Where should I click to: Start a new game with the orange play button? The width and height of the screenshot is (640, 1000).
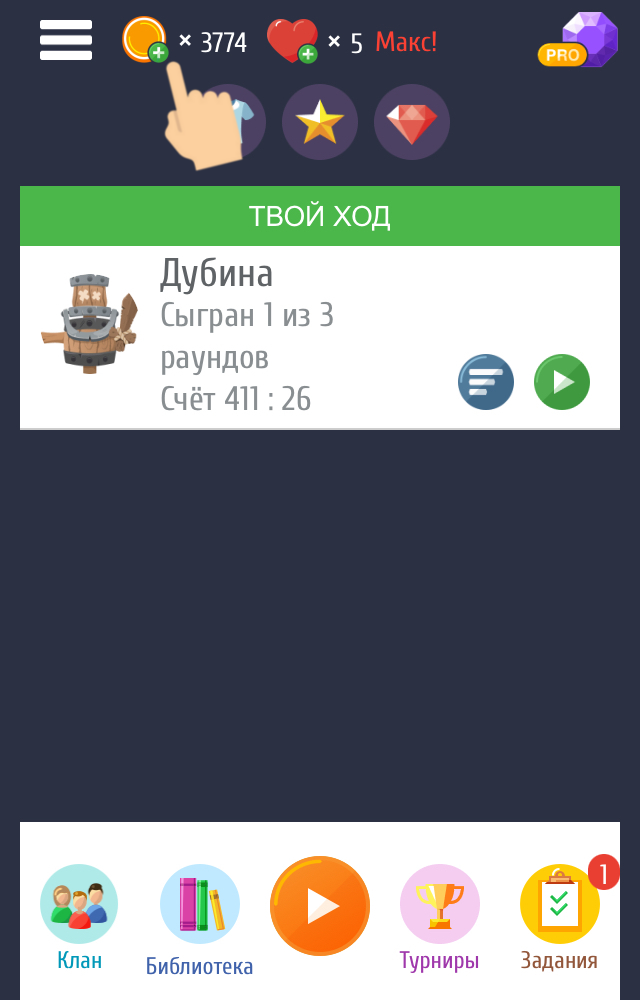[x=320, y=906]
